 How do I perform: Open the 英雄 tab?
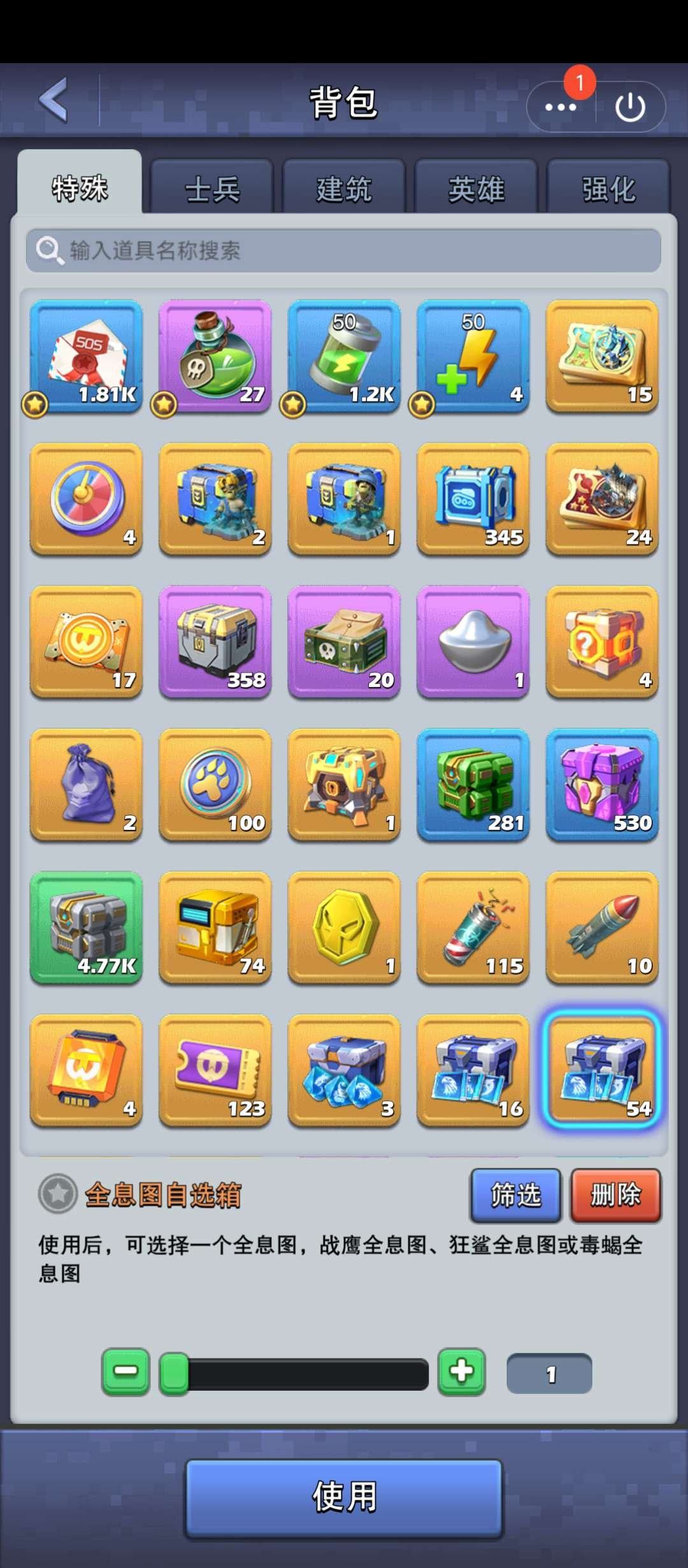click(x=476, y=189)
